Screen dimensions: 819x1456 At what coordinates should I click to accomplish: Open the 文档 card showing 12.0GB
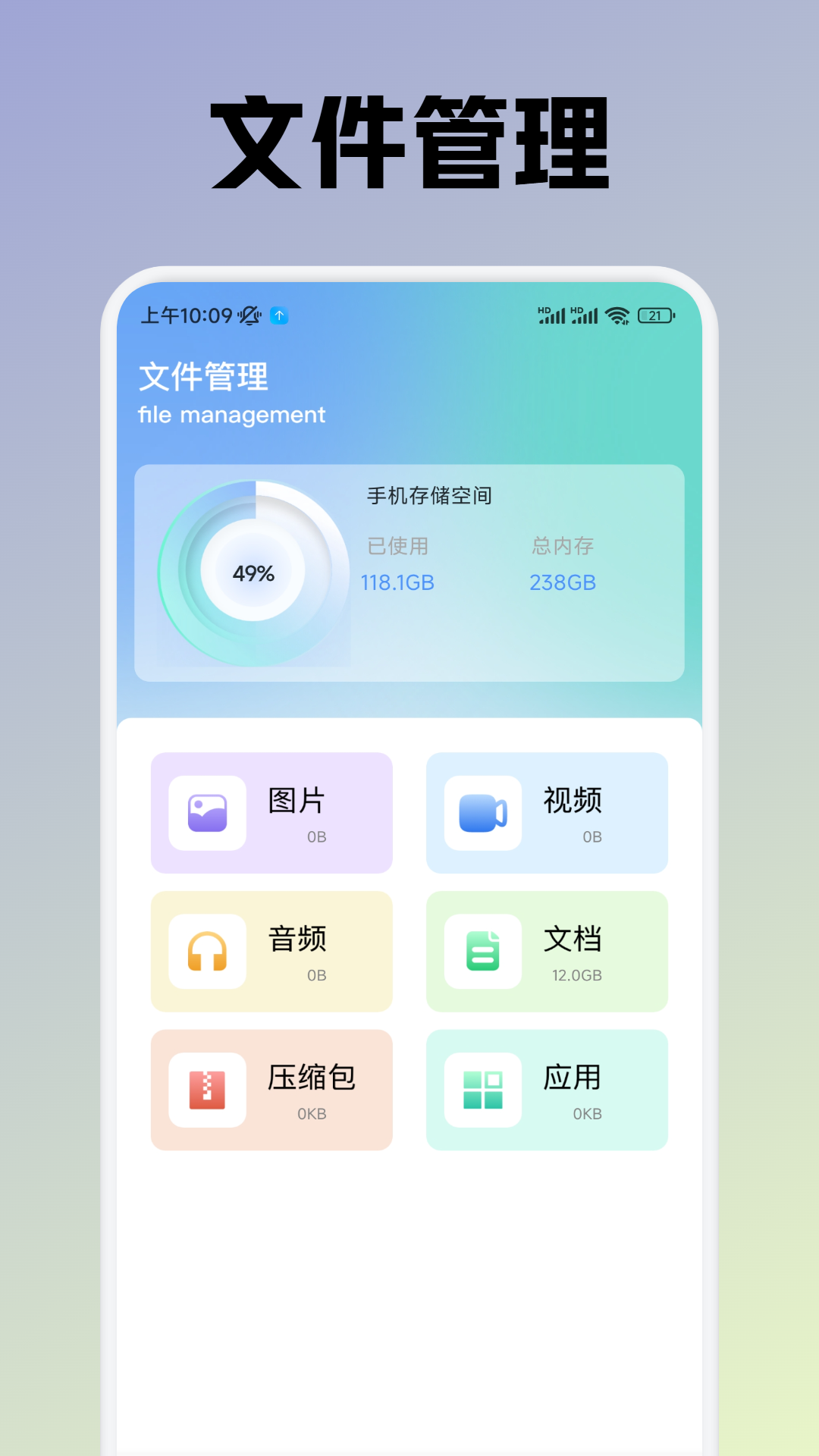[548, 952]
